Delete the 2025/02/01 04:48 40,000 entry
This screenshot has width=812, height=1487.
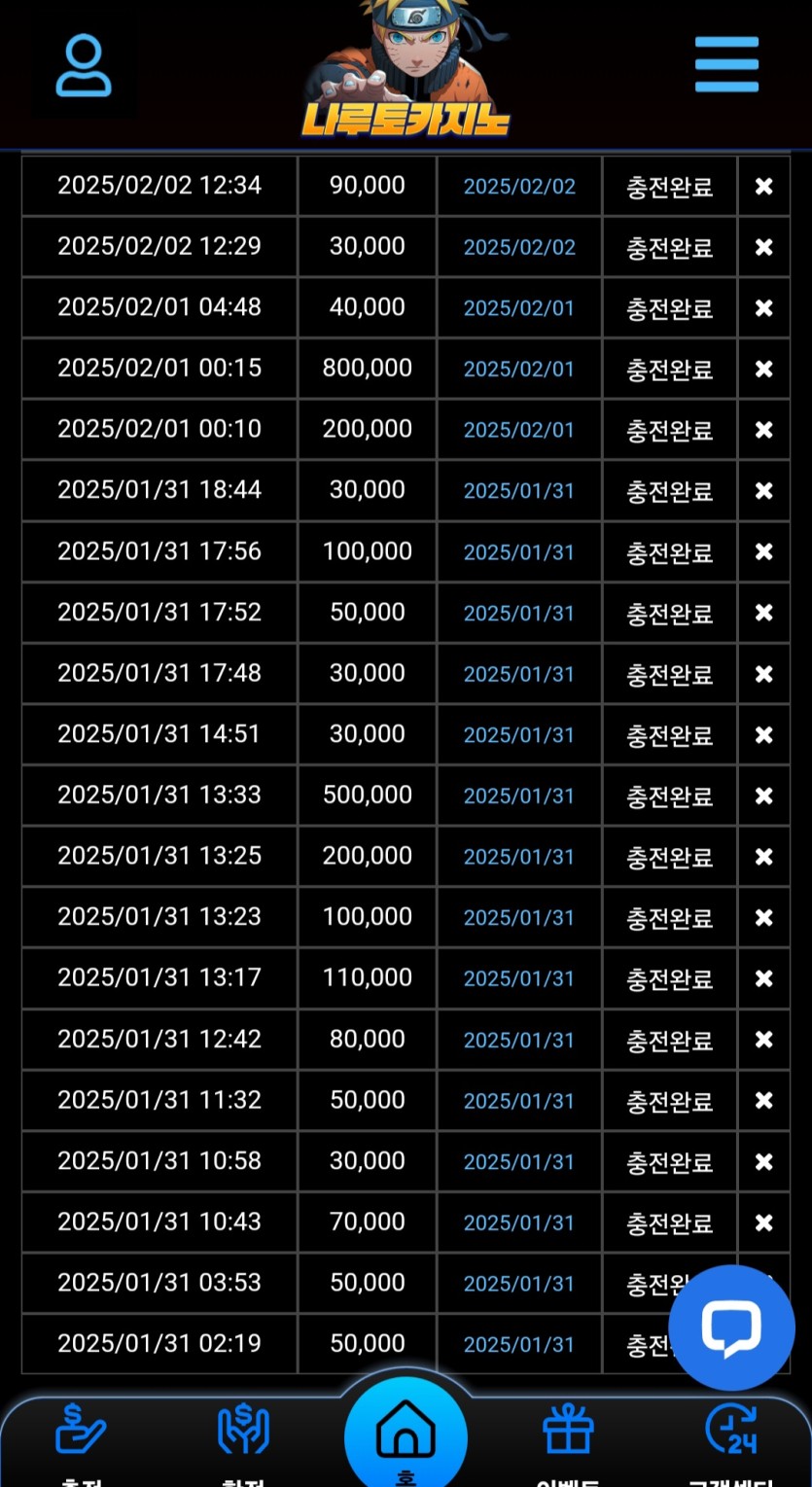[763, 307]
